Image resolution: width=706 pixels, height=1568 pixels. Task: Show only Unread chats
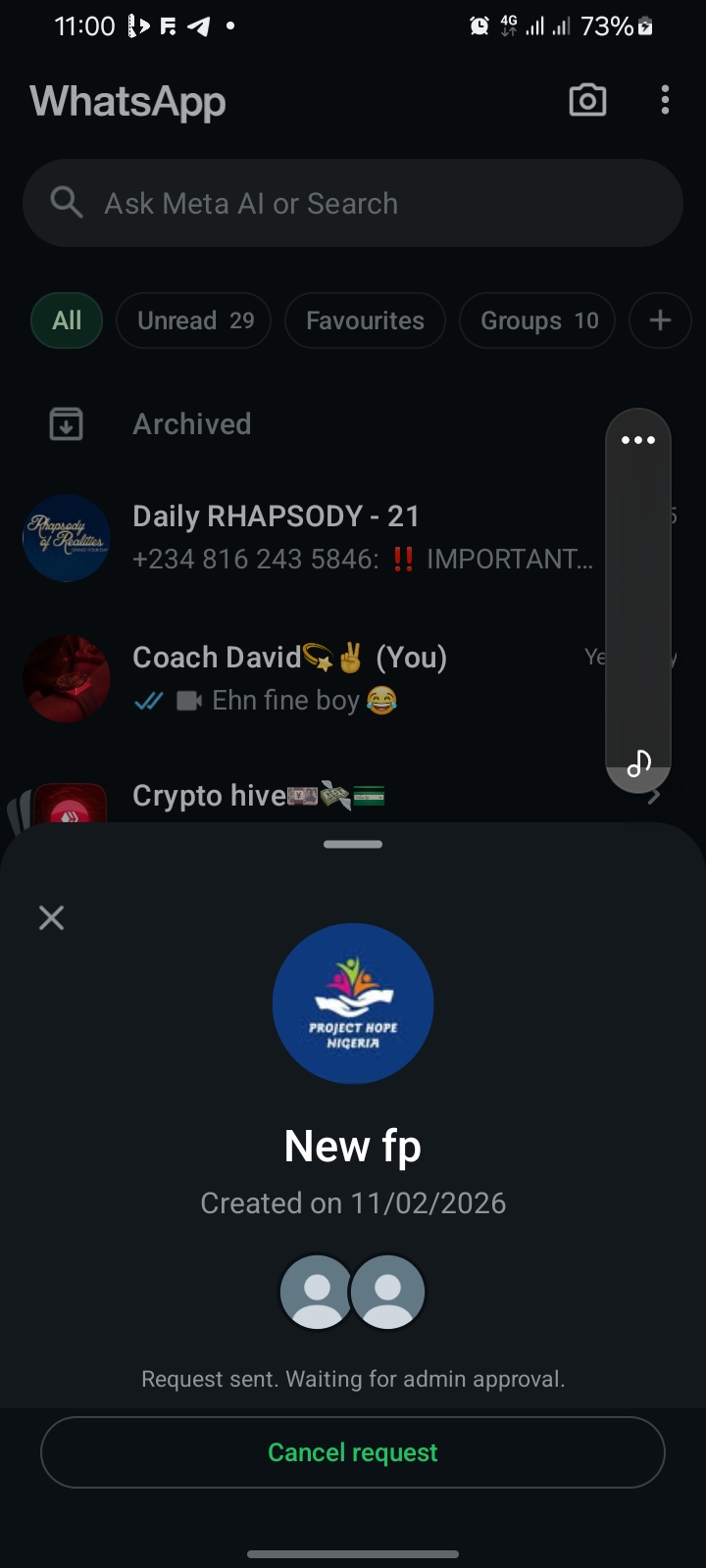[x=195, y=320]
